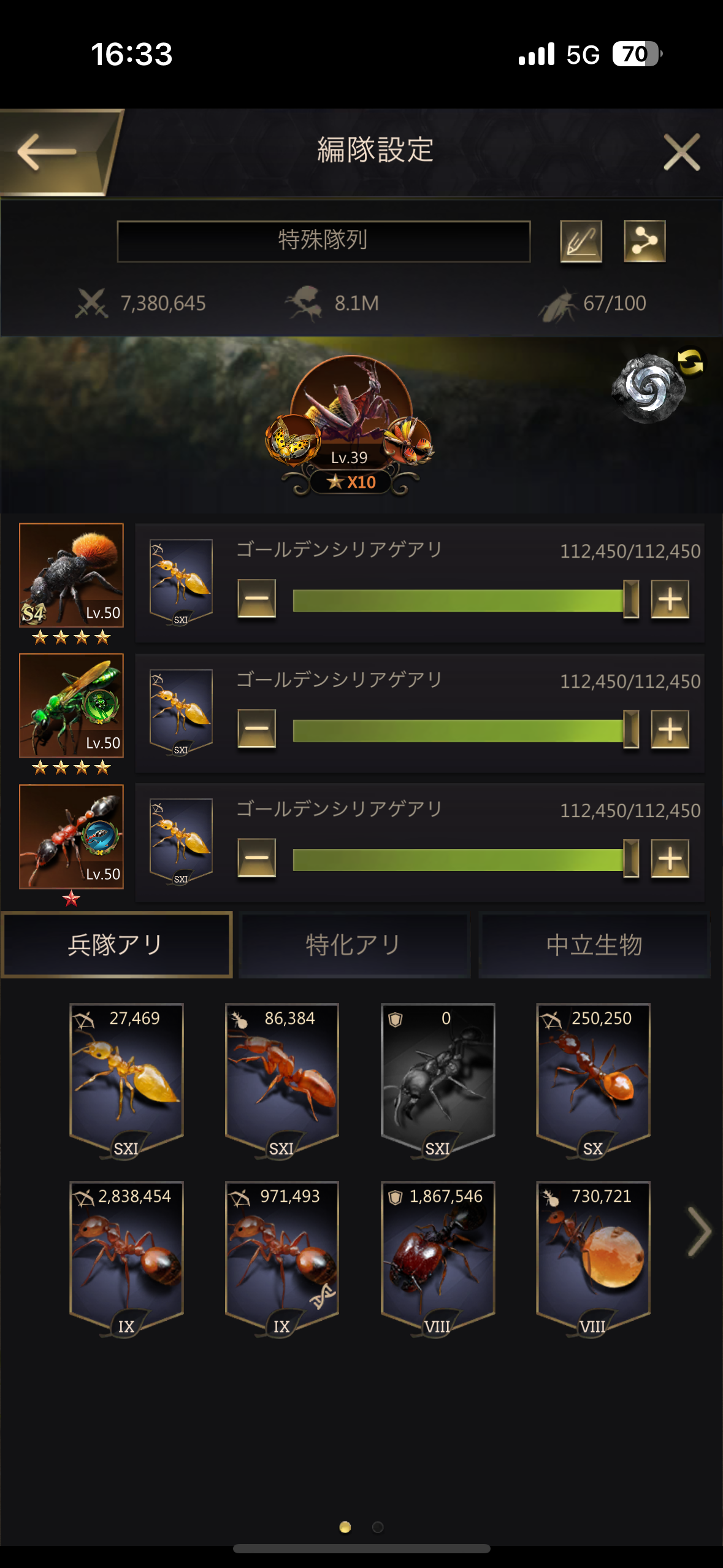Image resolution: width=723 pixels, height=1568 pixels.
Task: Switch to the 特化アリ tab
Action: pos(354,945)
